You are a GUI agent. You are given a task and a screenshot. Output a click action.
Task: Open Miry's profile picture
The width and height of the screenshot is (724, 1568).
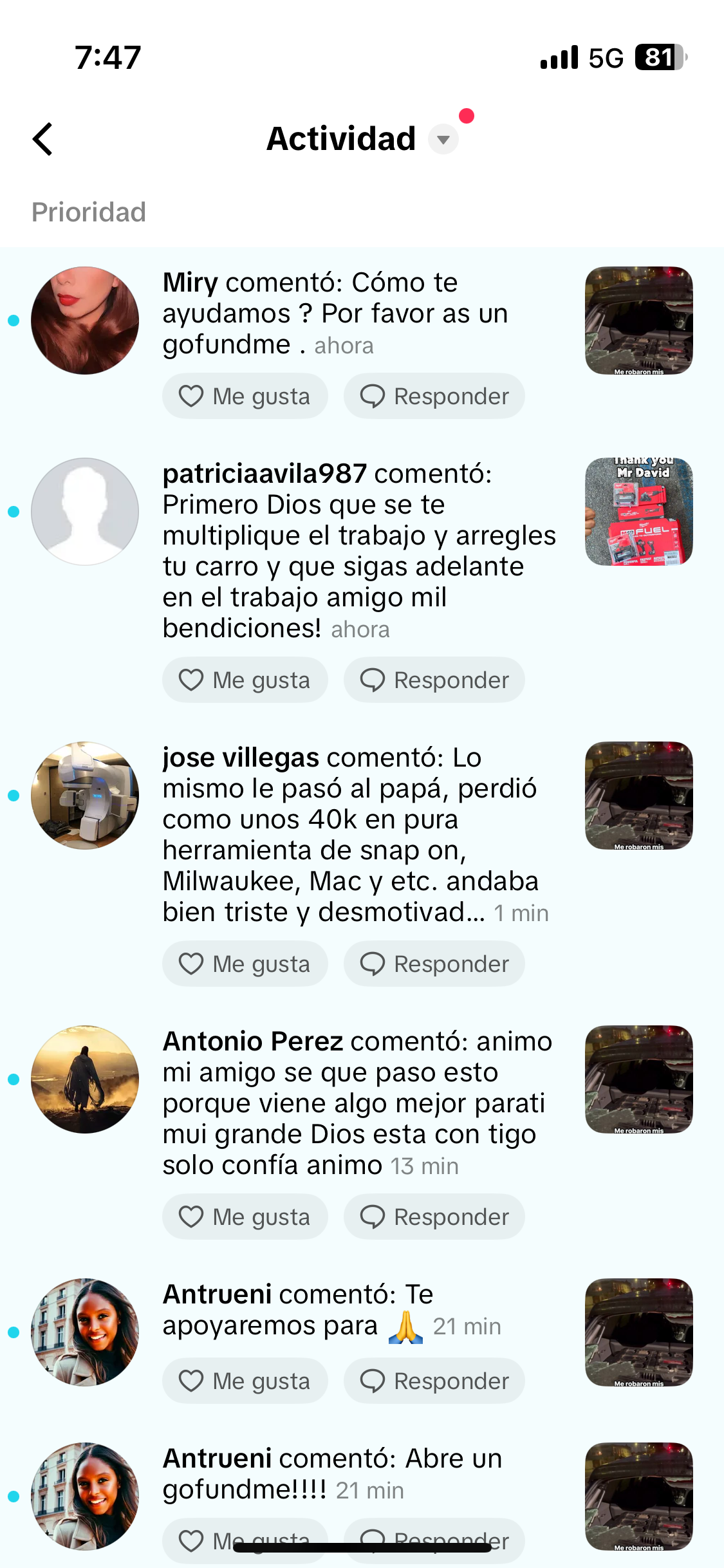coord(85,321)
